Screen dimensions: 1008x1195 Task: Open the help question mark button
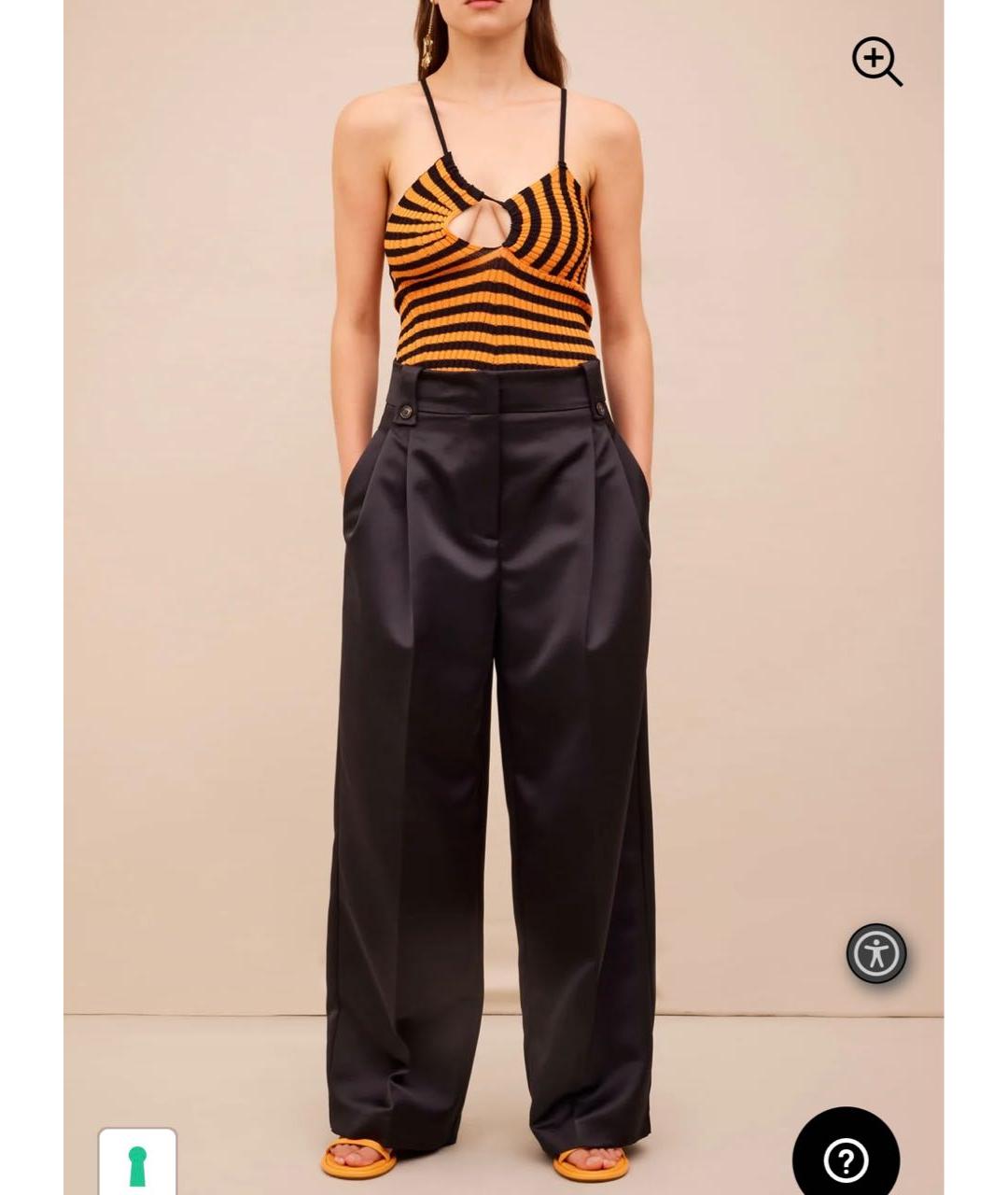point(846,1158)
